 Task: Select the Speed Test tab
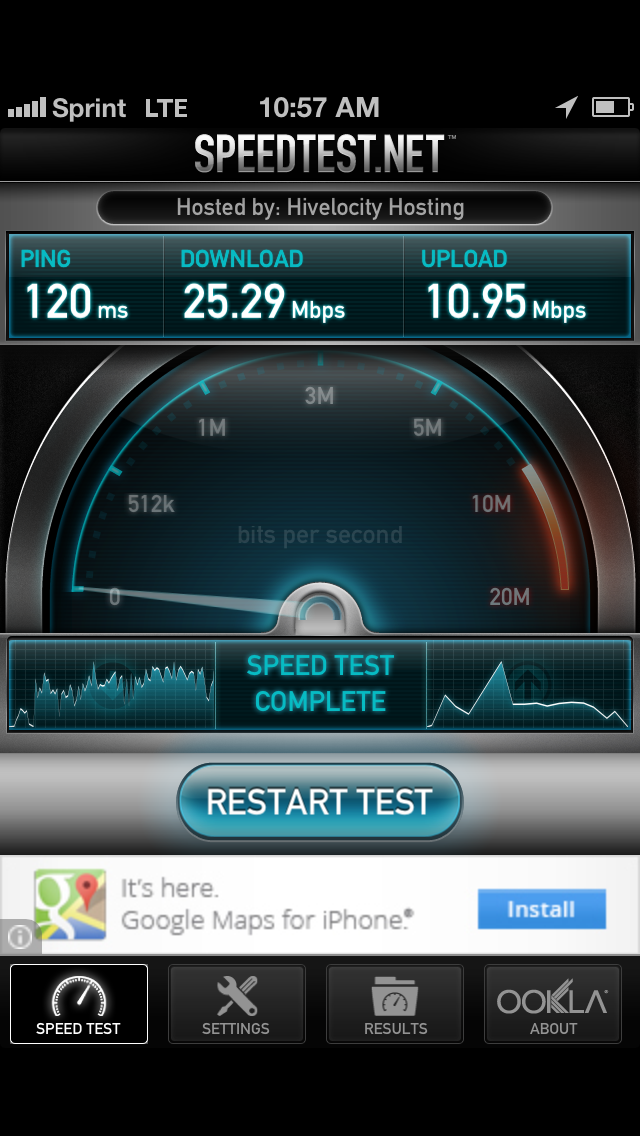click(x=78, y=1003)
